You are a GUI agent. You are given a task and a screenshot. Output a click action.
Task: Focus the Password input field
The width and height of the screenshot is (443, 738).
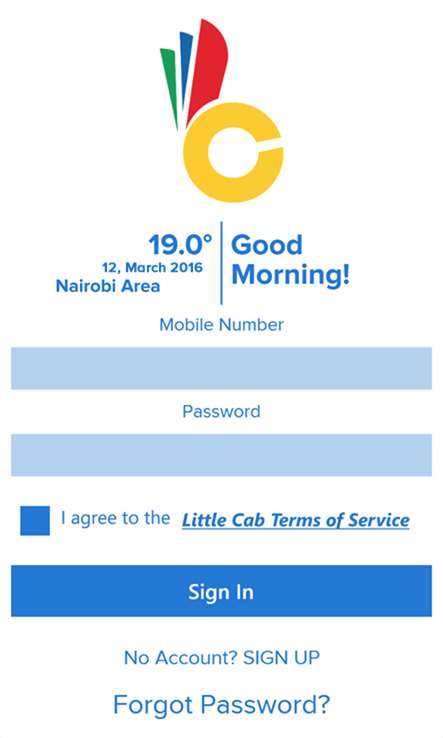point(221,455)
